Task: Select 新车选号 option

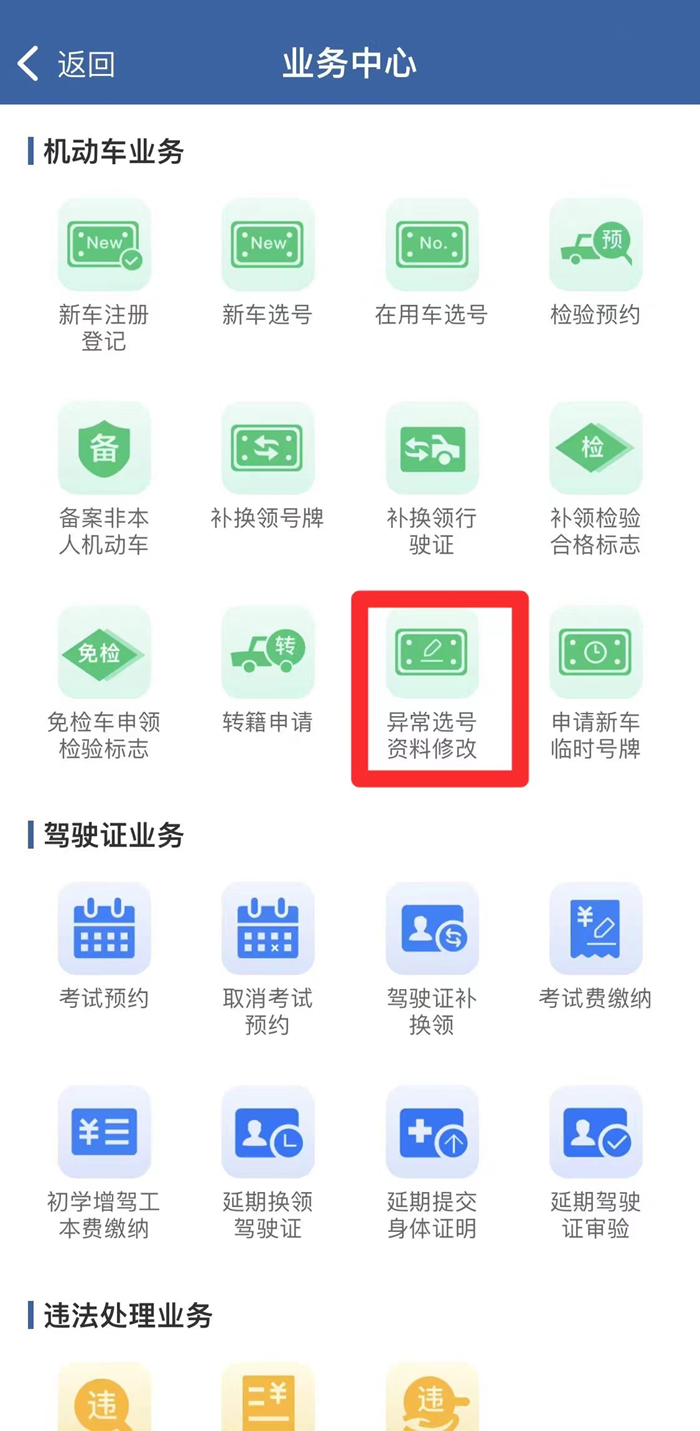Action: coord(267,245)
